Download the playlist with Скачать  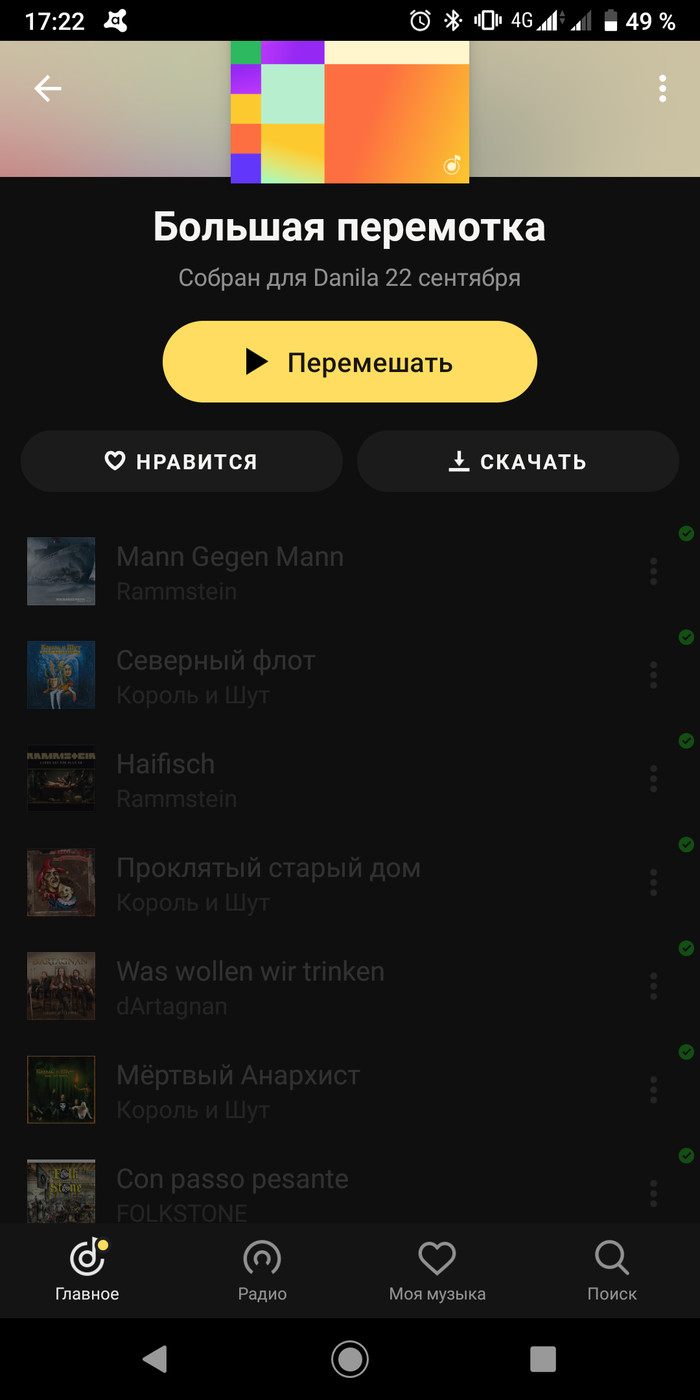point(518,461)
